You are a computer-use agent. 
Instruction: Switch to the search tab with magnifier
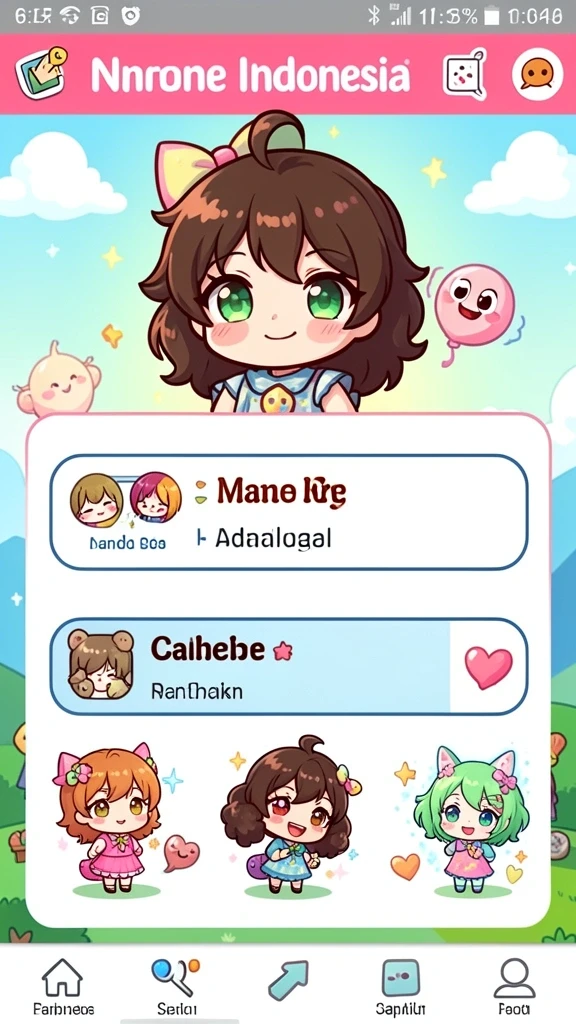(175, 986)
